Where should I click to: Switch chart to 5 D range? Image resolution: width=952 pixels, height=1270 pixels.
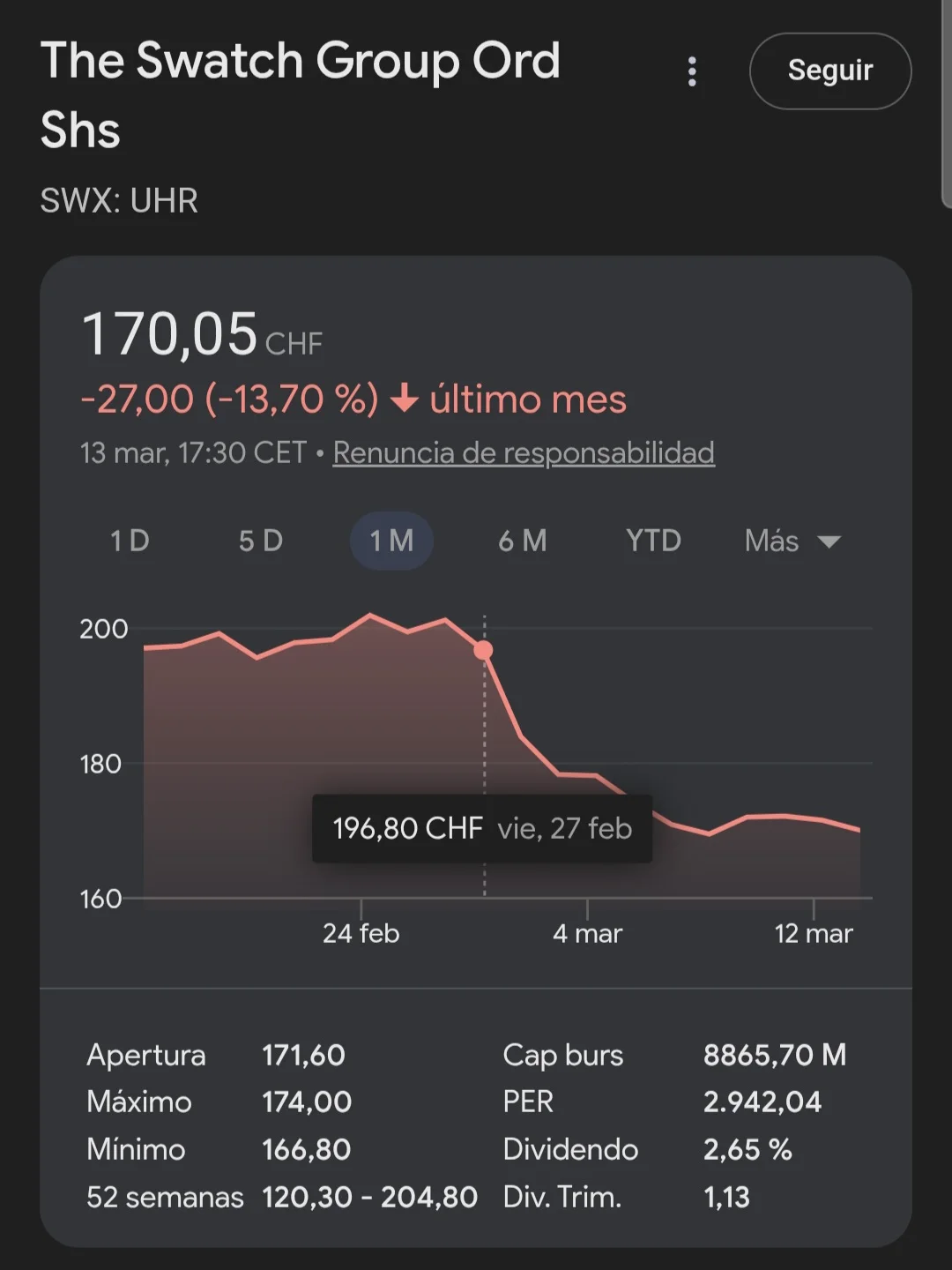[x=261, y=541]
